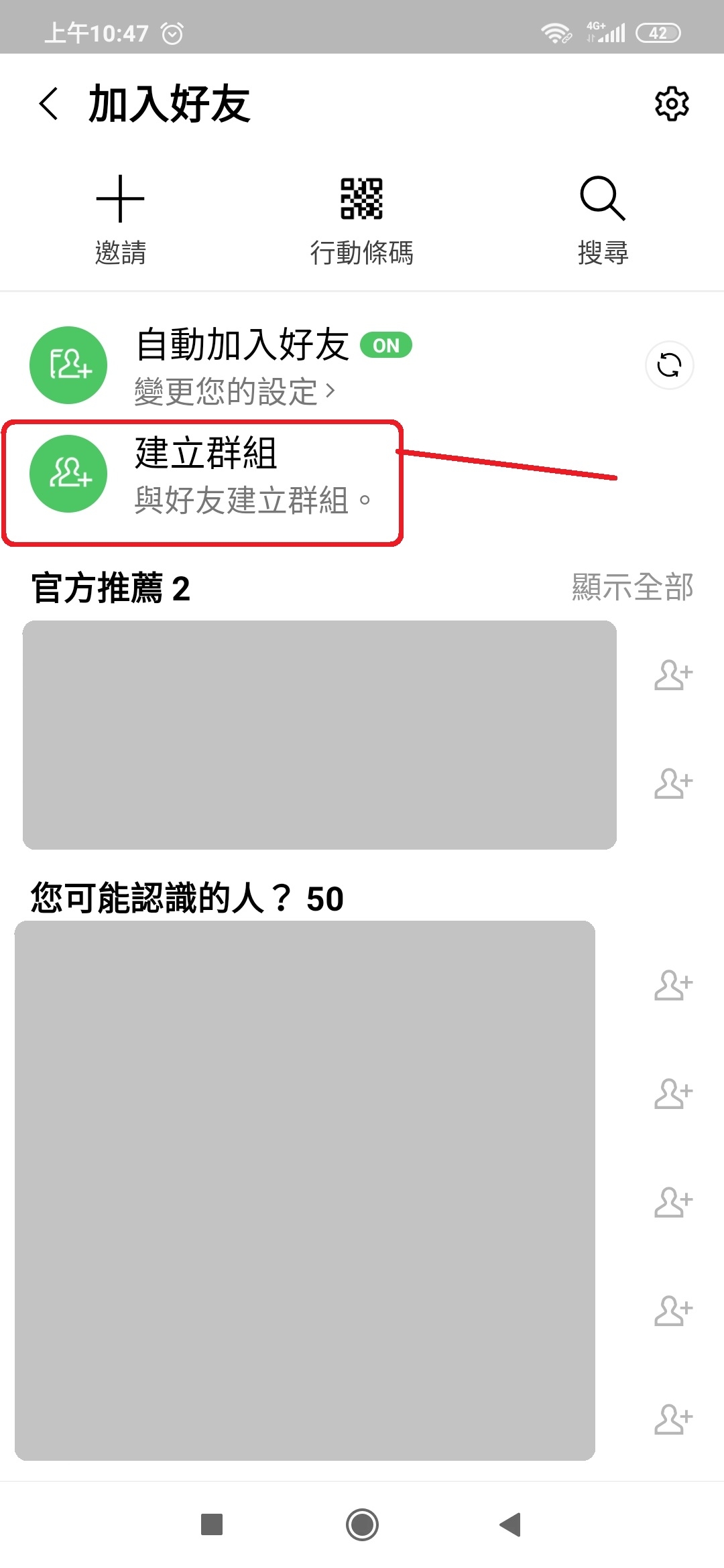Add the second 官方推薦 account as friend

pyautogui.click(x=672, y=783)
